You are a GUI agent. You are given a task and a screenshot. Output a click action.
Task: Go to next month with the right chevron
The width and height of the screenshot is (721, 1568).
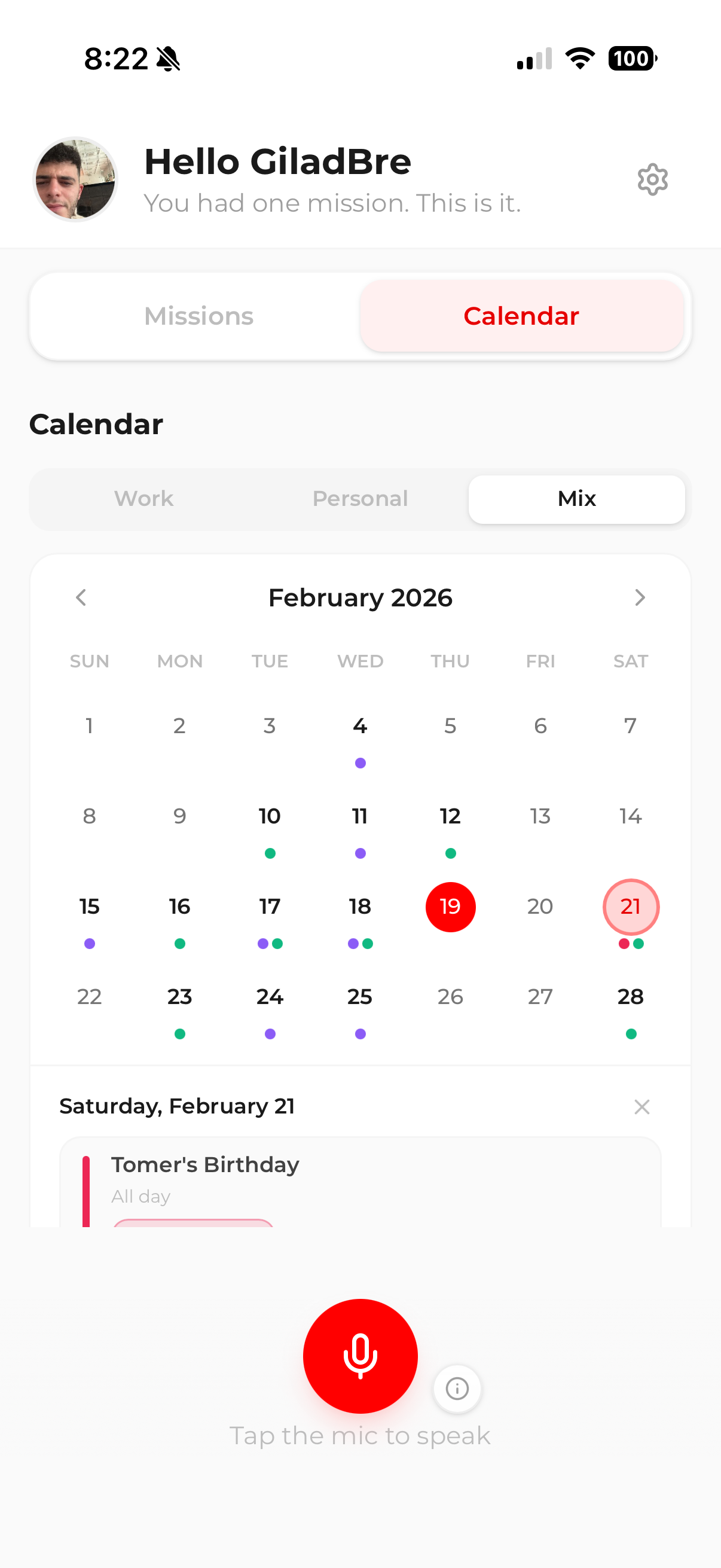click(640, 597)
